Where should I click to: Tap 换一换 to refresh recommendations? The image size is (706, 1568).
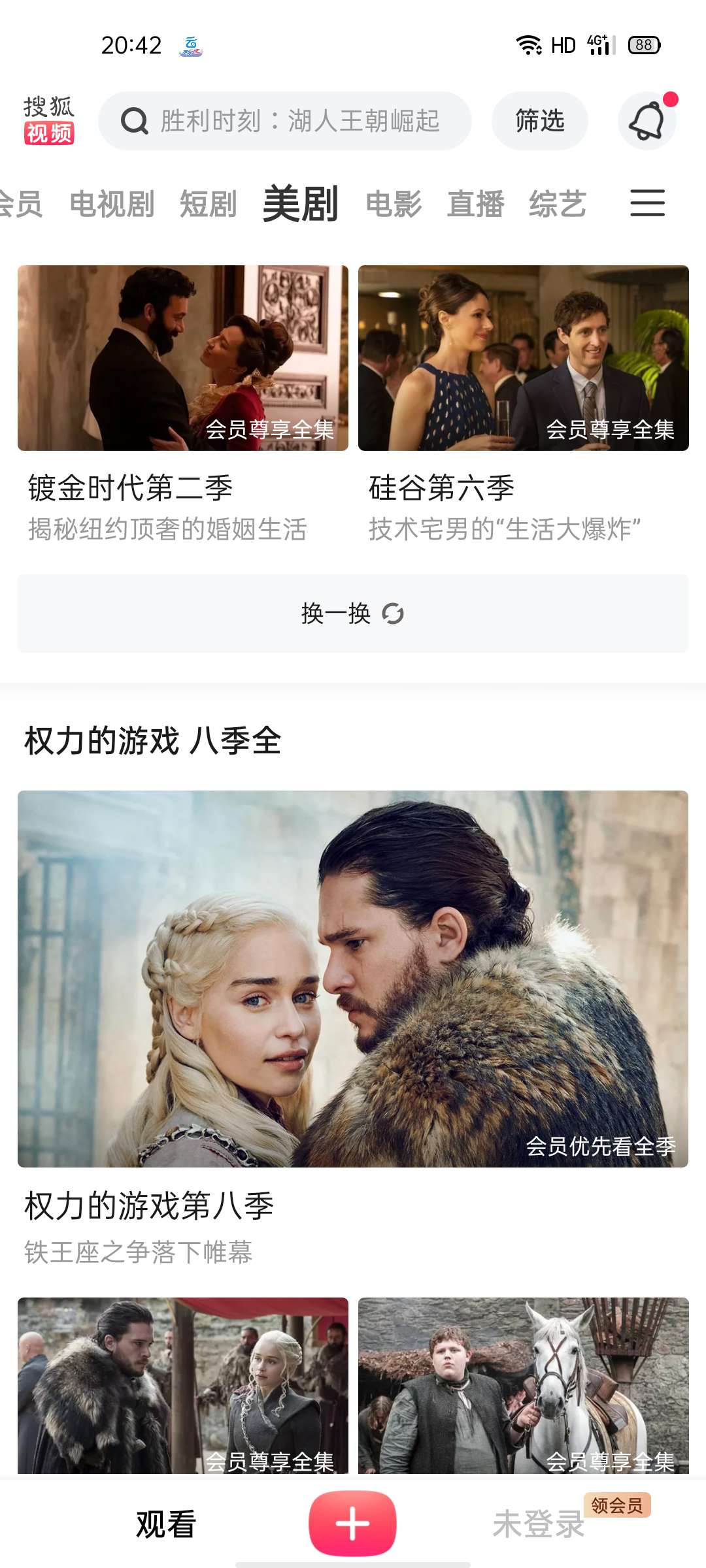[x=353, y=613]
